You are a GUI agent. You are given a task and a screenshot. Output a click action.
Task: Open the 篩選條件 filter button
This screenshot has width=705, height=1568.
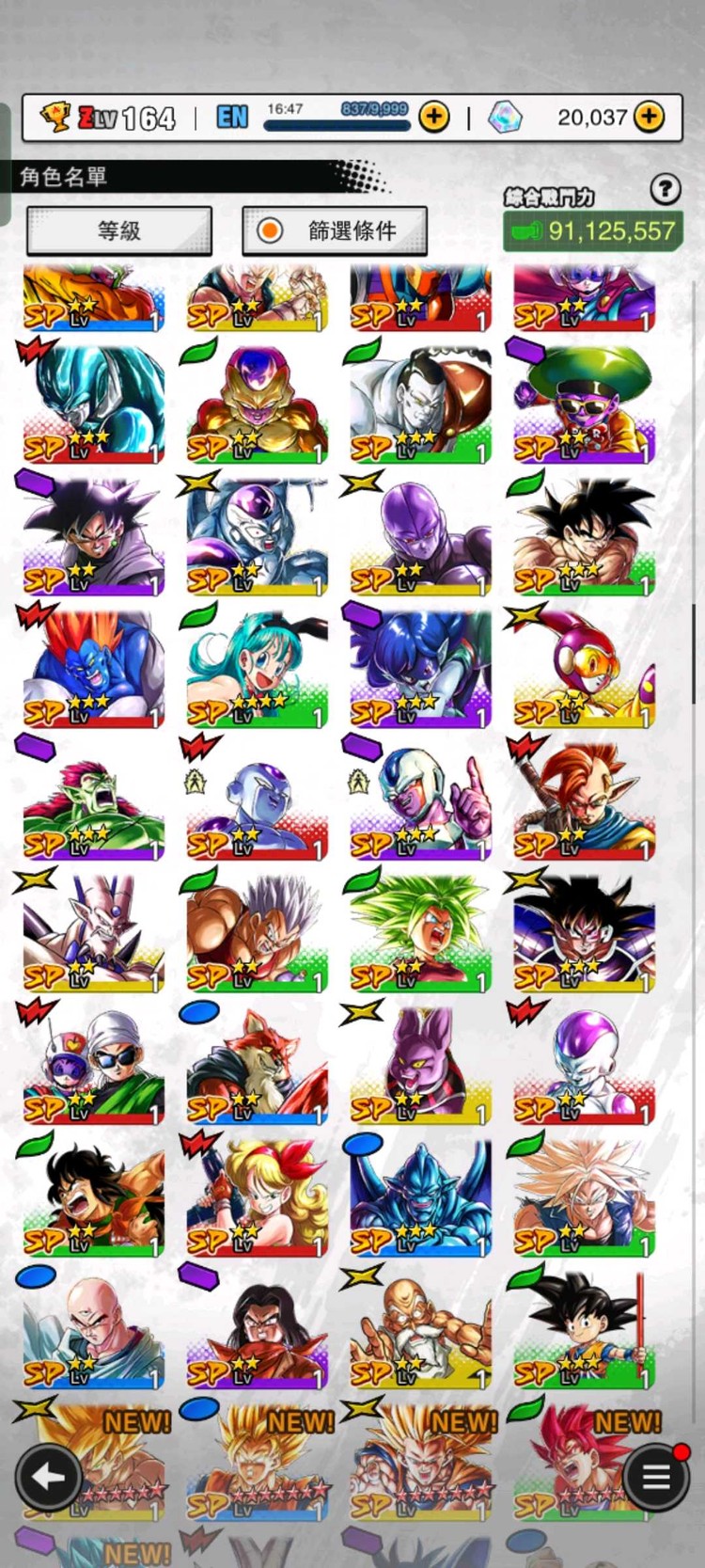point(335,231)
